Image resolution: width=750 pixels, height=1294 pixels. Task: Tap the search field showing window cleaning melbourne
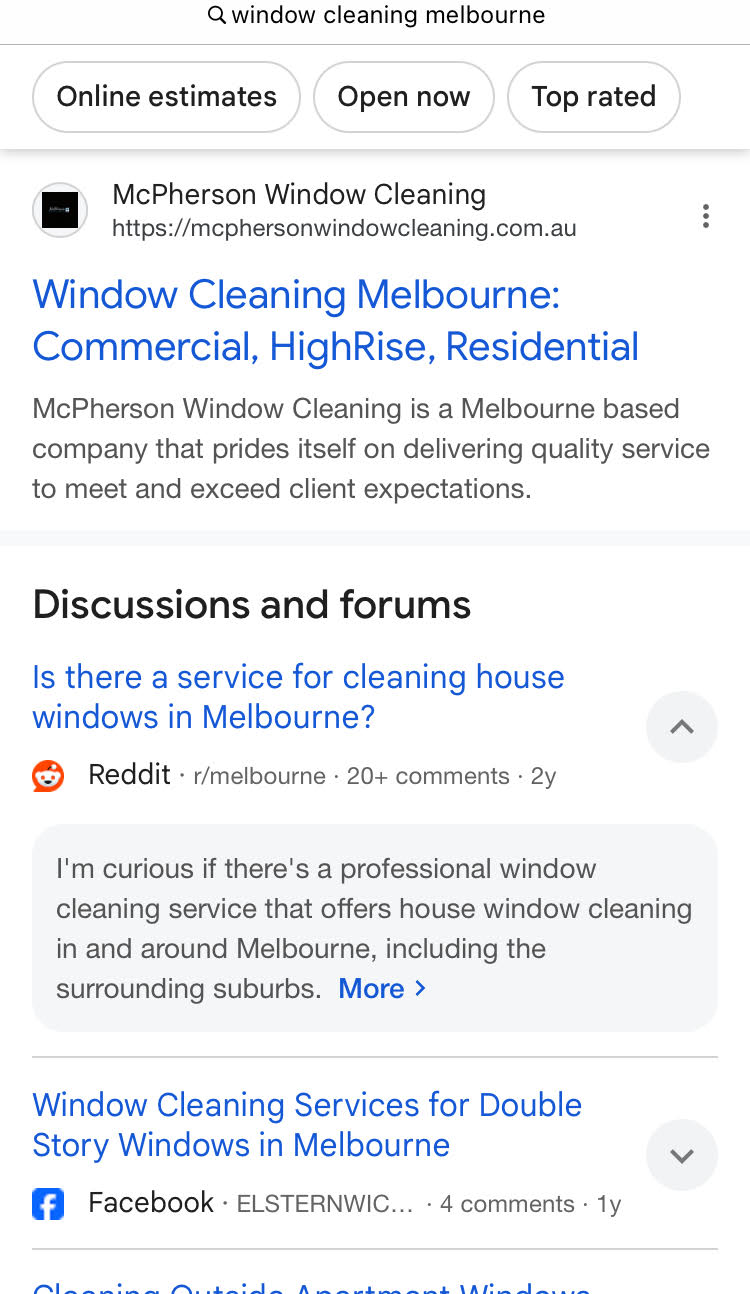click(x=376, y=16)
